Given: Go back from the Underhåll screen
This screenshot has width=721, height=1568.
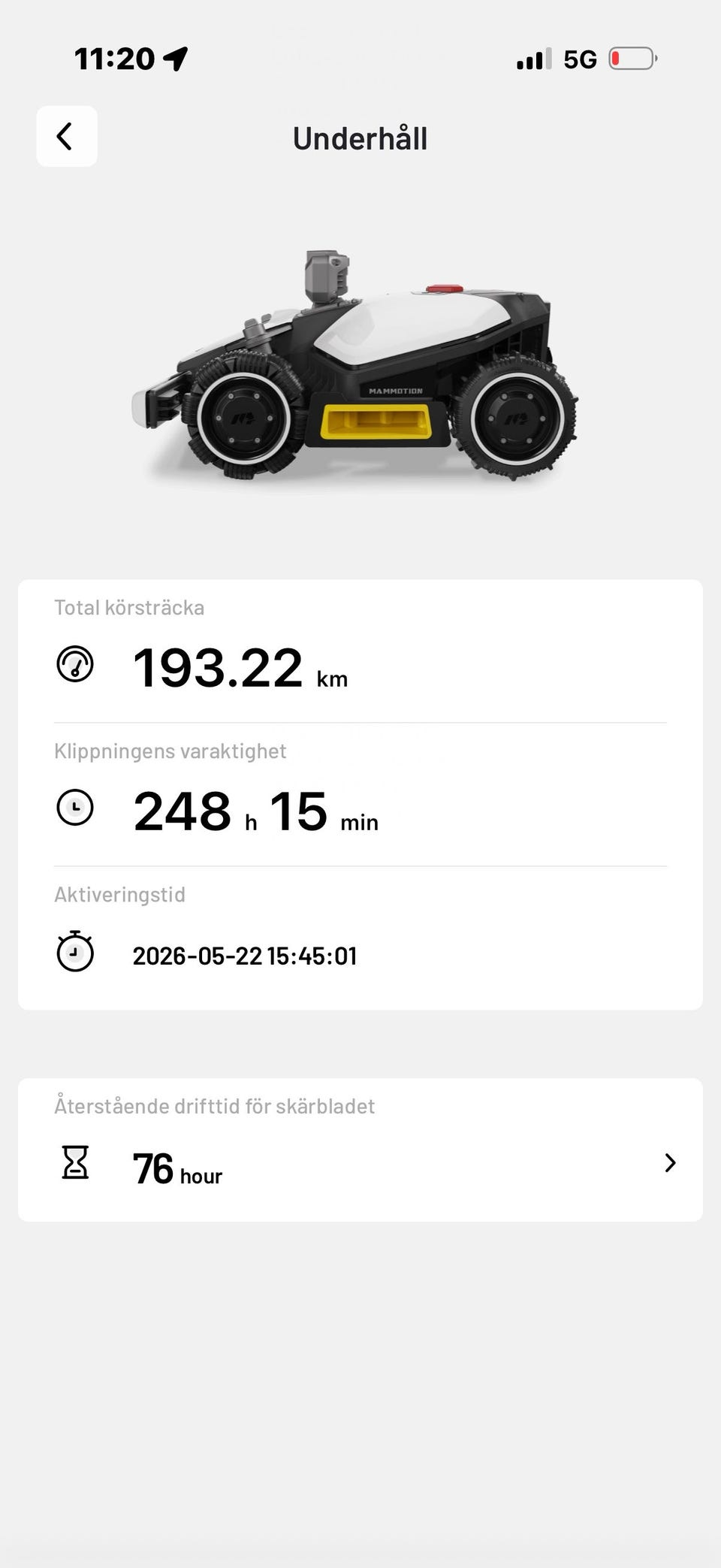Looking at the screenshot, I should [67, 136].
